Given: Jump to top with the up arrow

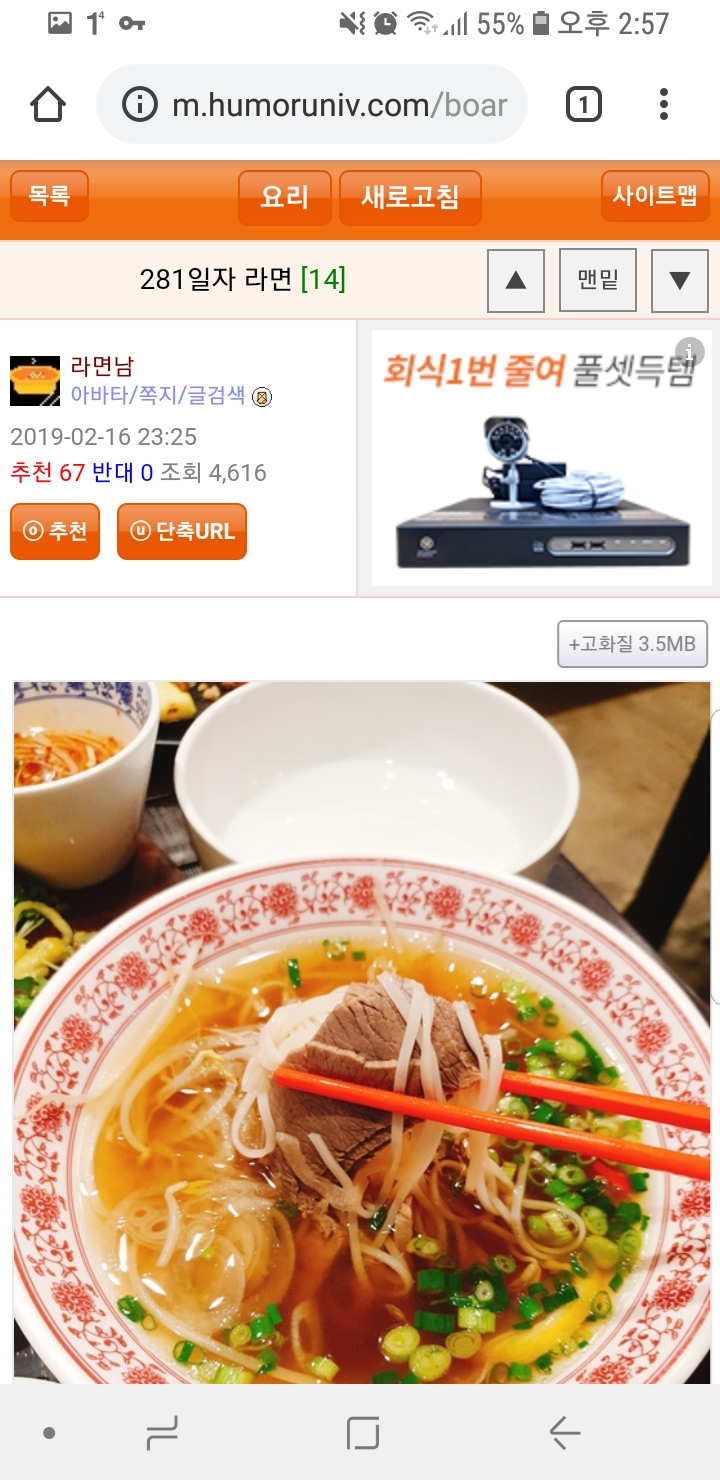Looking at the screenshot, I should 516,280.
